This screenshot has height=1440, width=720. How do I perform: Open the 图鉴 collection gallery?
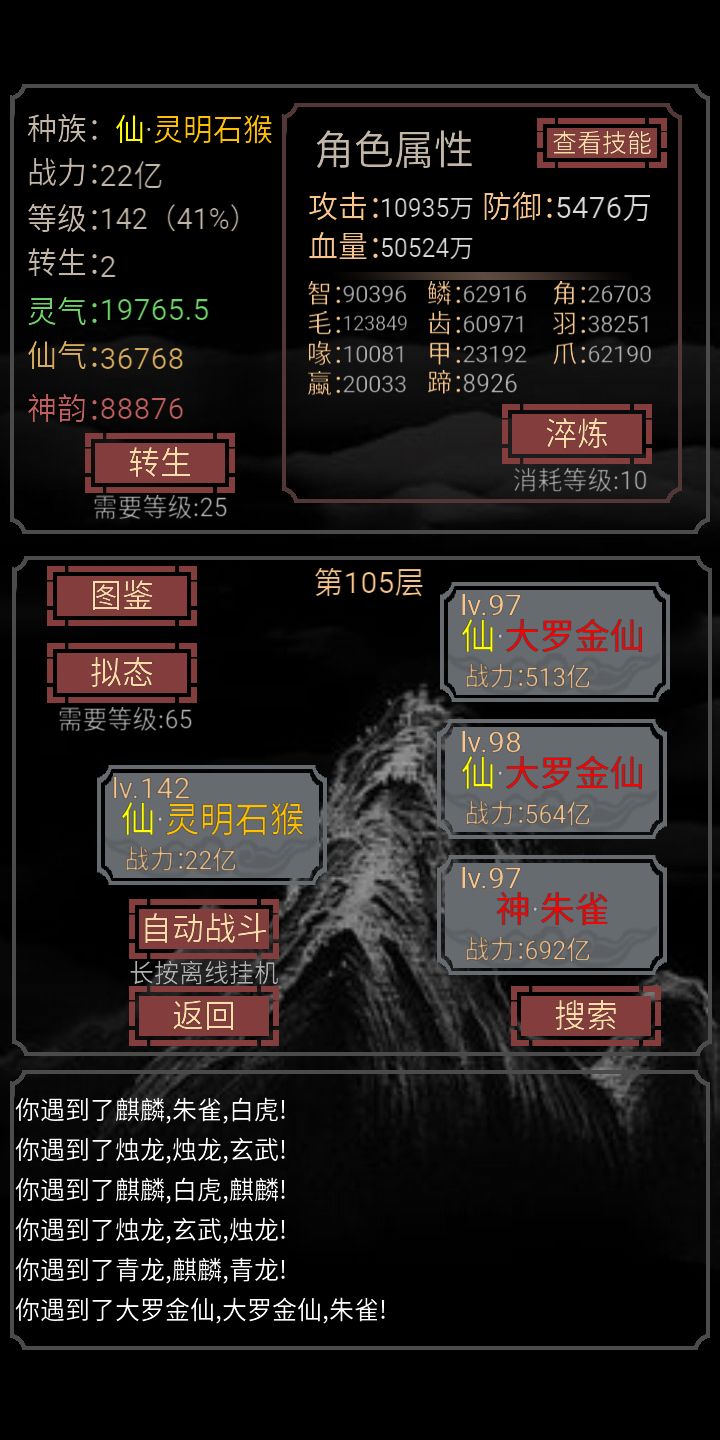coord(122,594)
